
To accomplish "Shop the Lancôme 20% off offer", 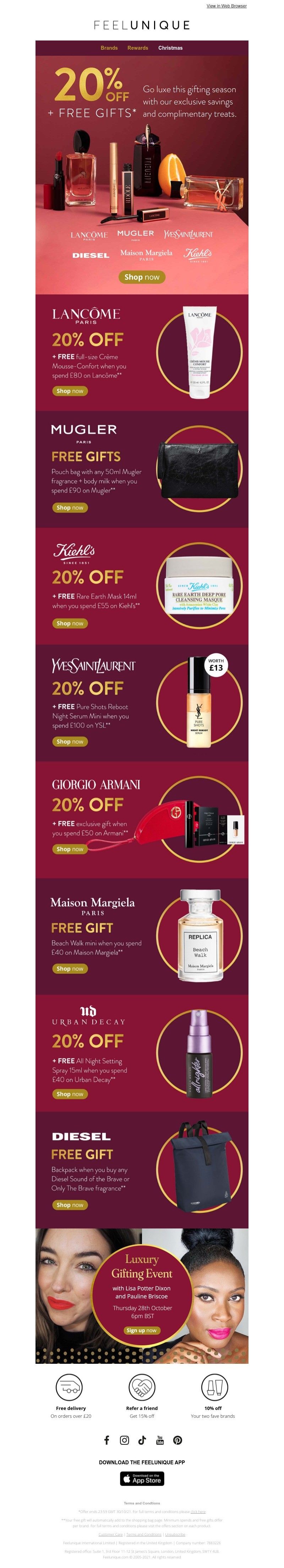I will 70,391.
